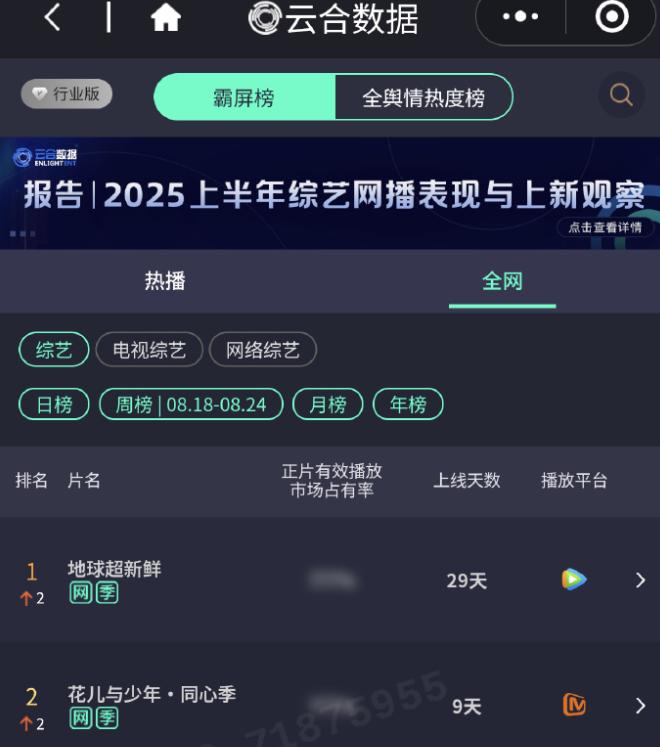Switch ranking to 日榜
The width and height of the screenshot is (660, 747).
click(x=54, y=404)
